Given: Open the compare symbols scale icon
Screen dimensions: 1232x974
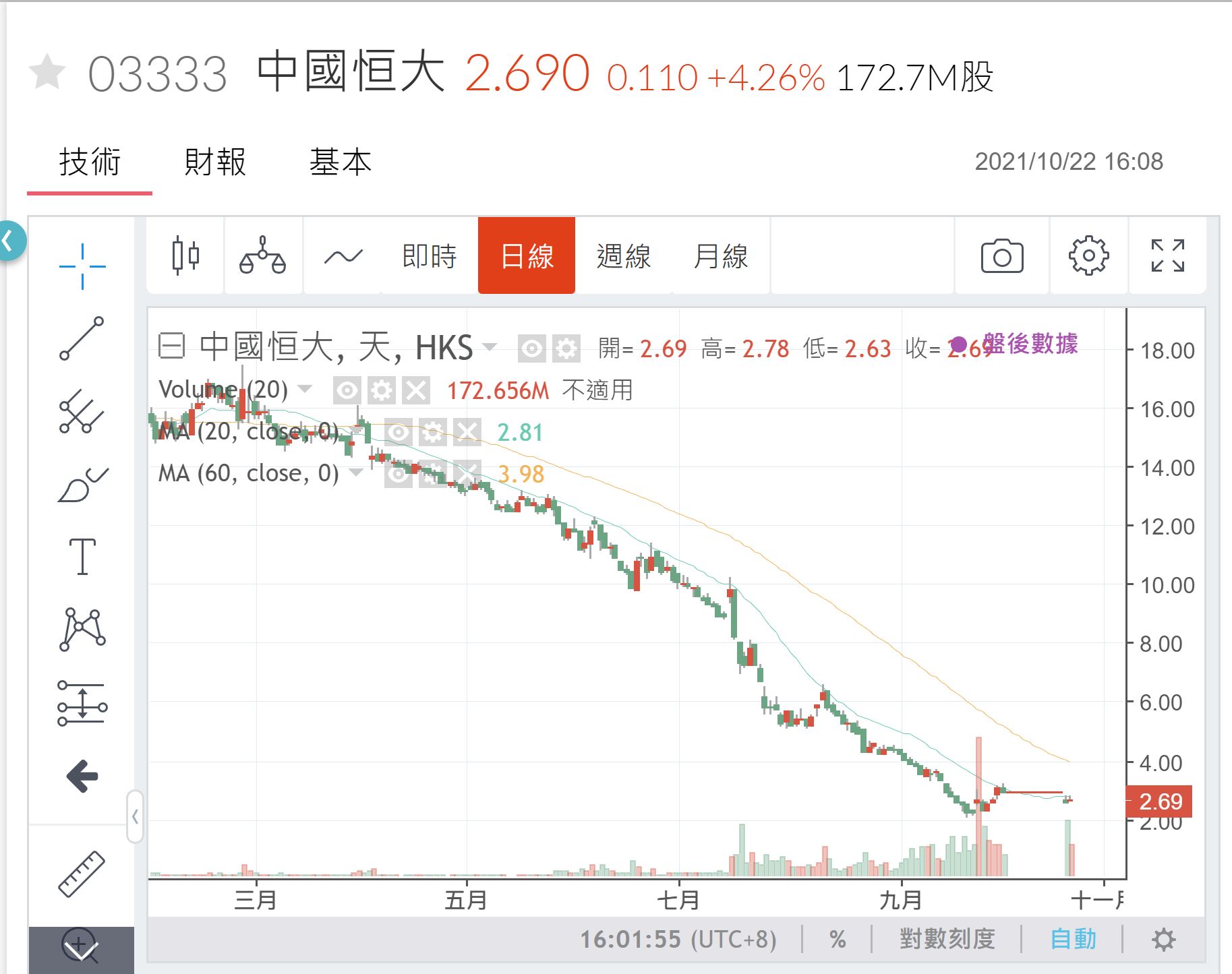Looking at the screenshot, I should pyautogui.click(x=262, y=256).
